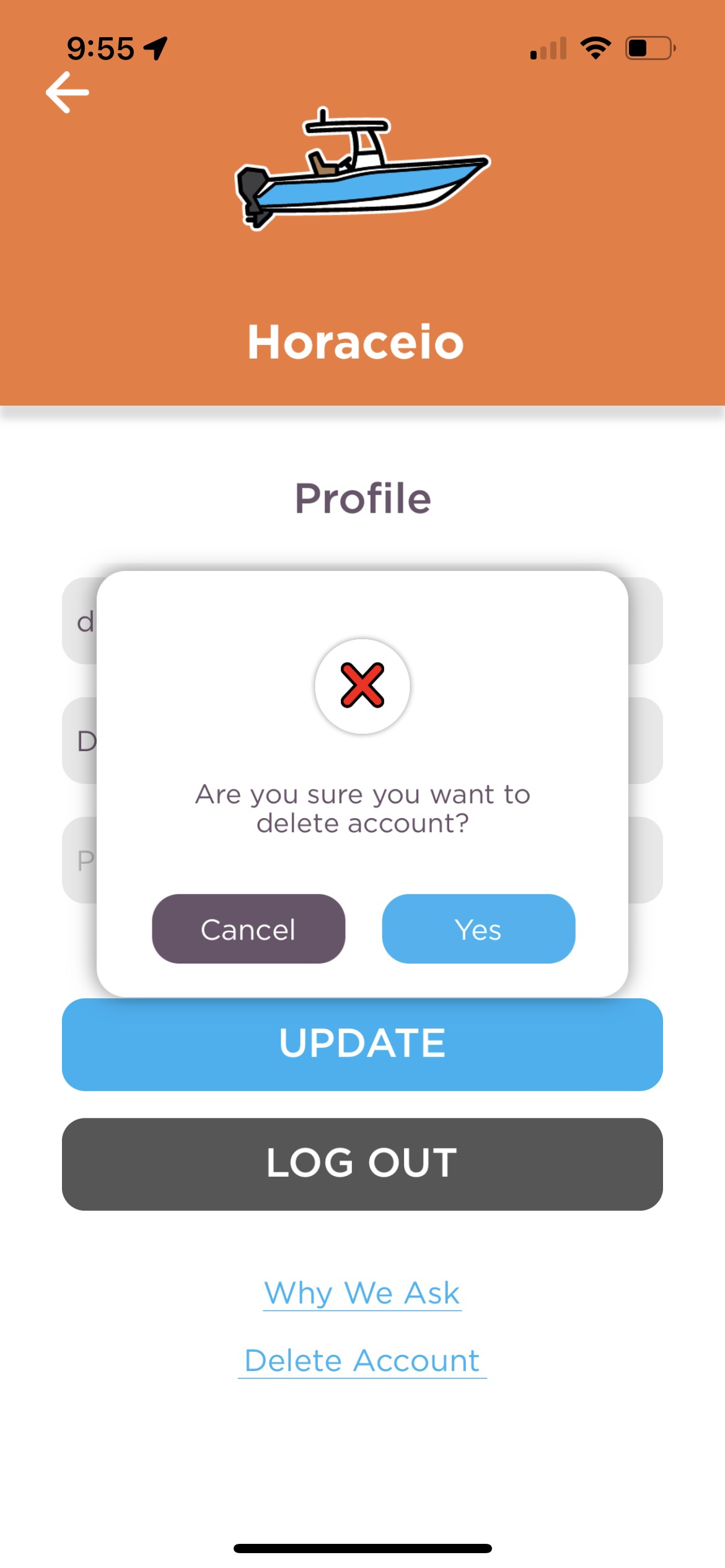Viewport: 725px width, 1568px height.
Task: Tap the UPDATE button
Action: click(362, 1045)
